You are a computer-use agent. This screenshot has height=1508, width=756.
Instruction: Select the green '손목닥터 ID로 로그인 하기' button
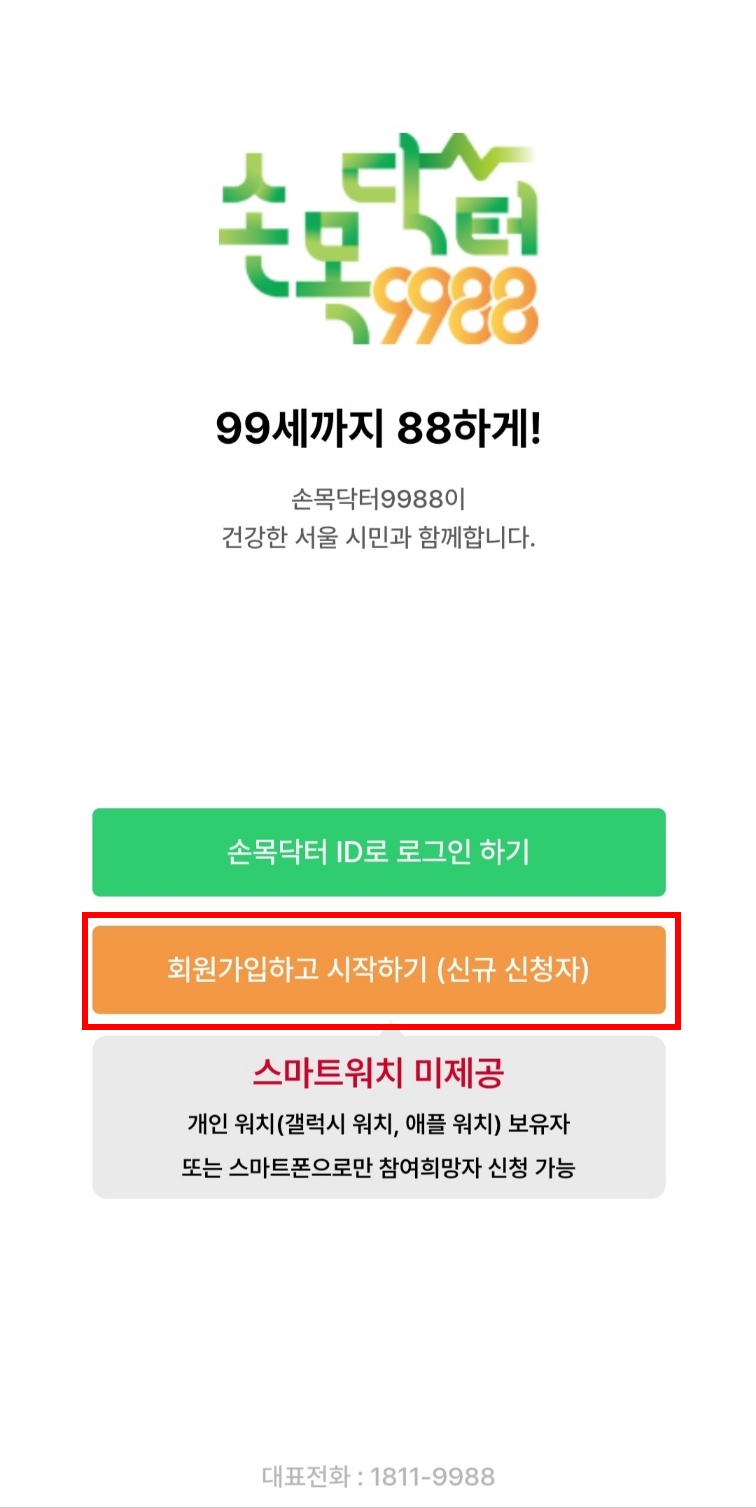[378, 852]
